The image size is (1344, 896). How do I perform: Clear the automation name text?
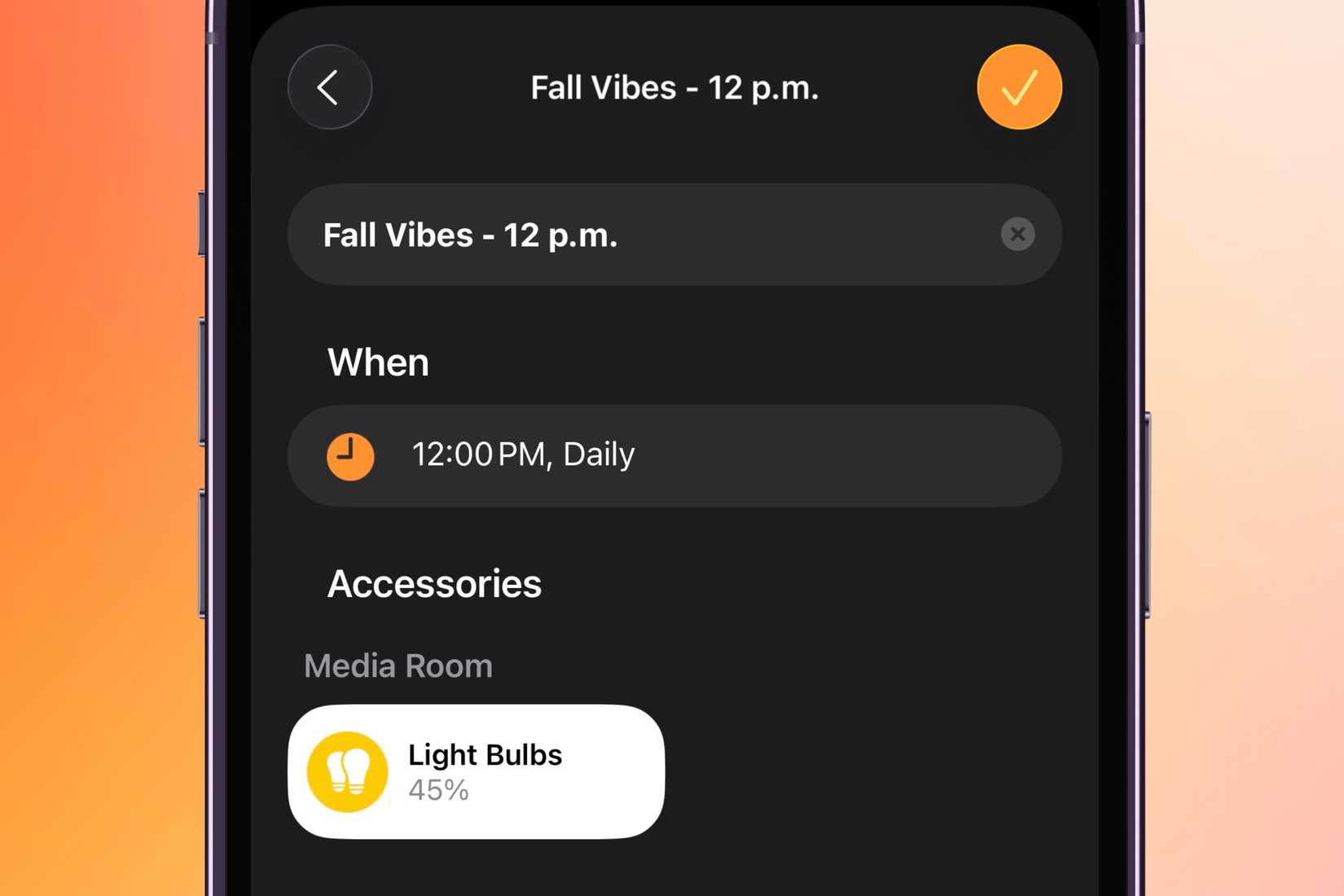[1017, 235]
